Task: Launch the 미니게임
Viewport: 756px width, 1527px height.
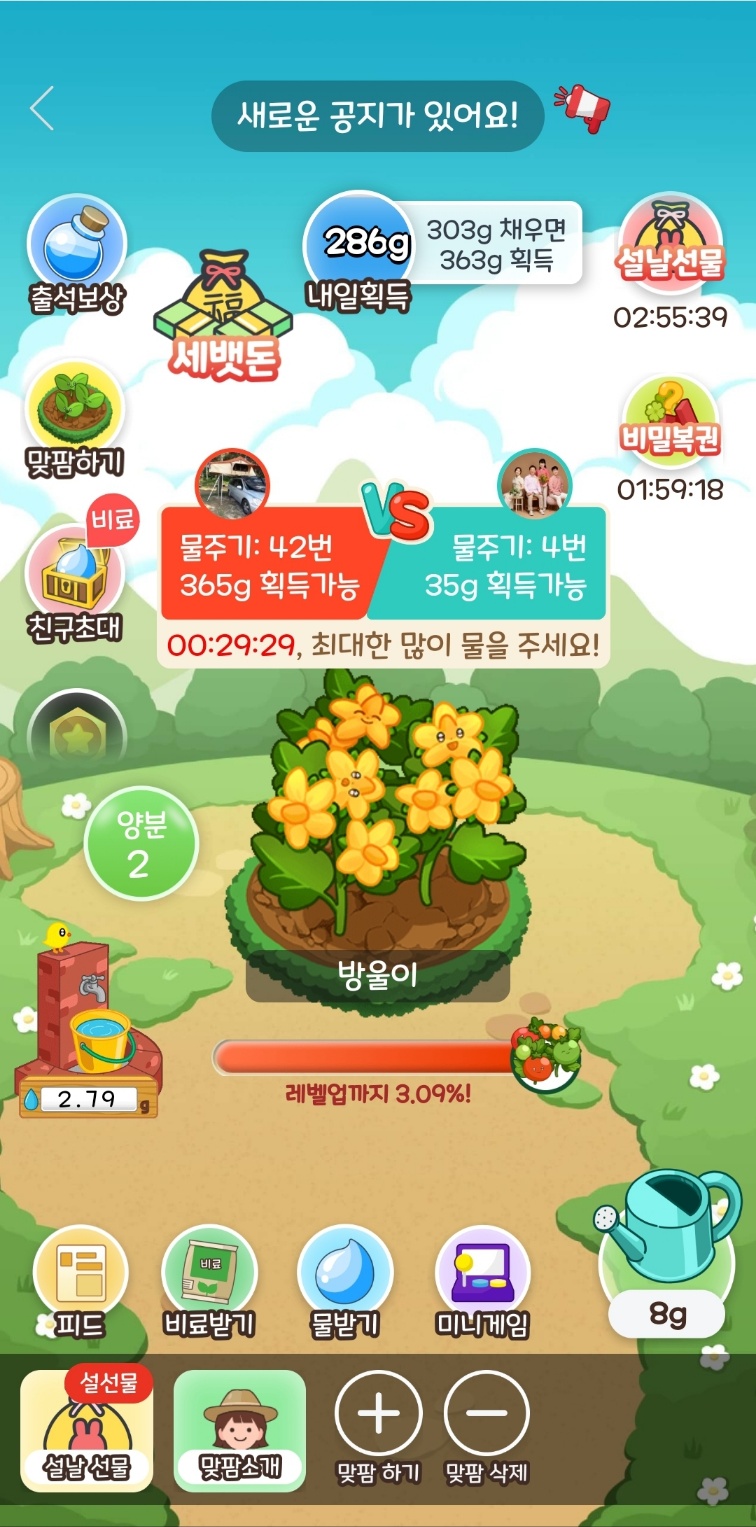Action: [x=483, y=1281]
